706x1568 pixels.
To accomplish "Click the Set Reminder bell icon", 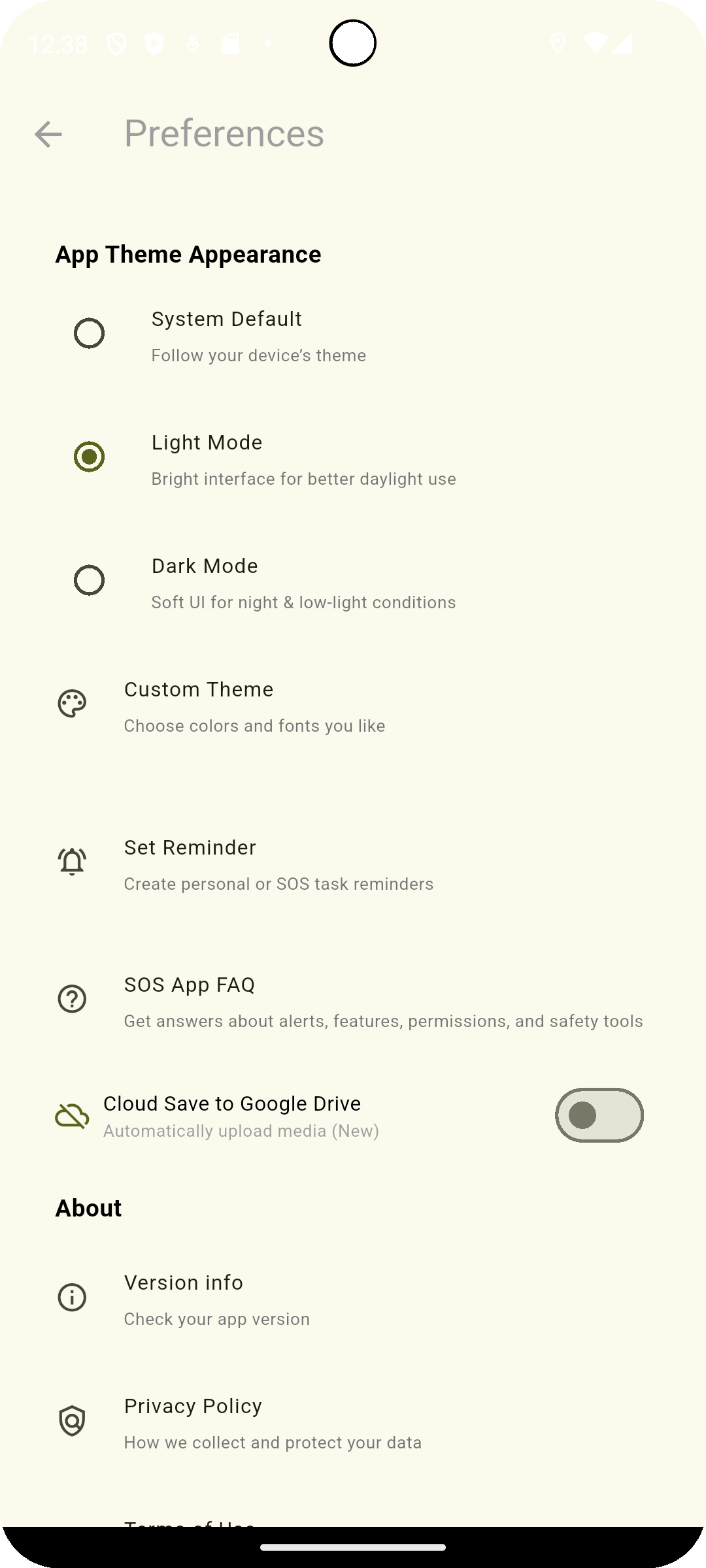I will pyautogui.click(x=71, y=861).
